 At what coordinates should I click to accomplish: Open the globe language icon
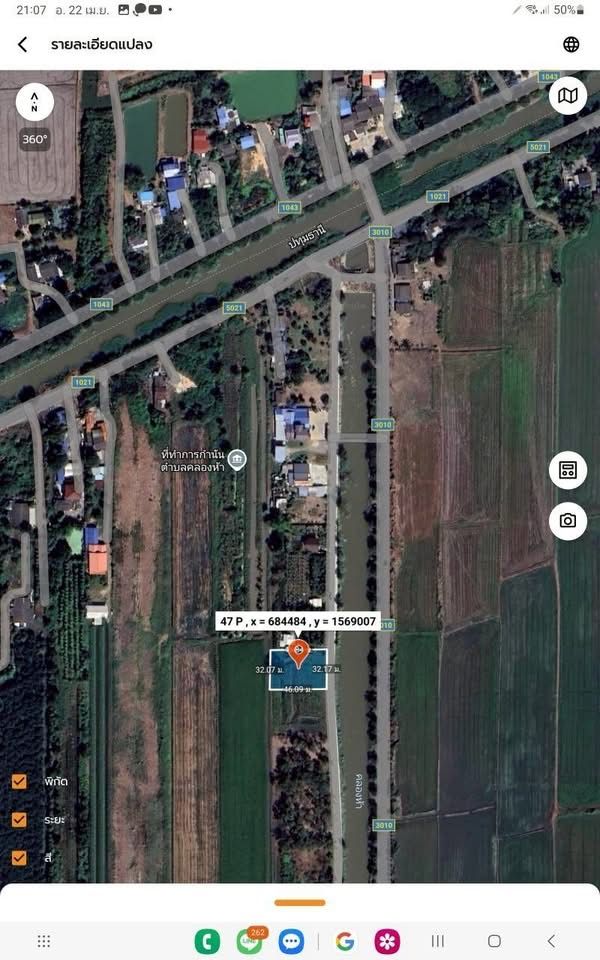pos(571,45)
